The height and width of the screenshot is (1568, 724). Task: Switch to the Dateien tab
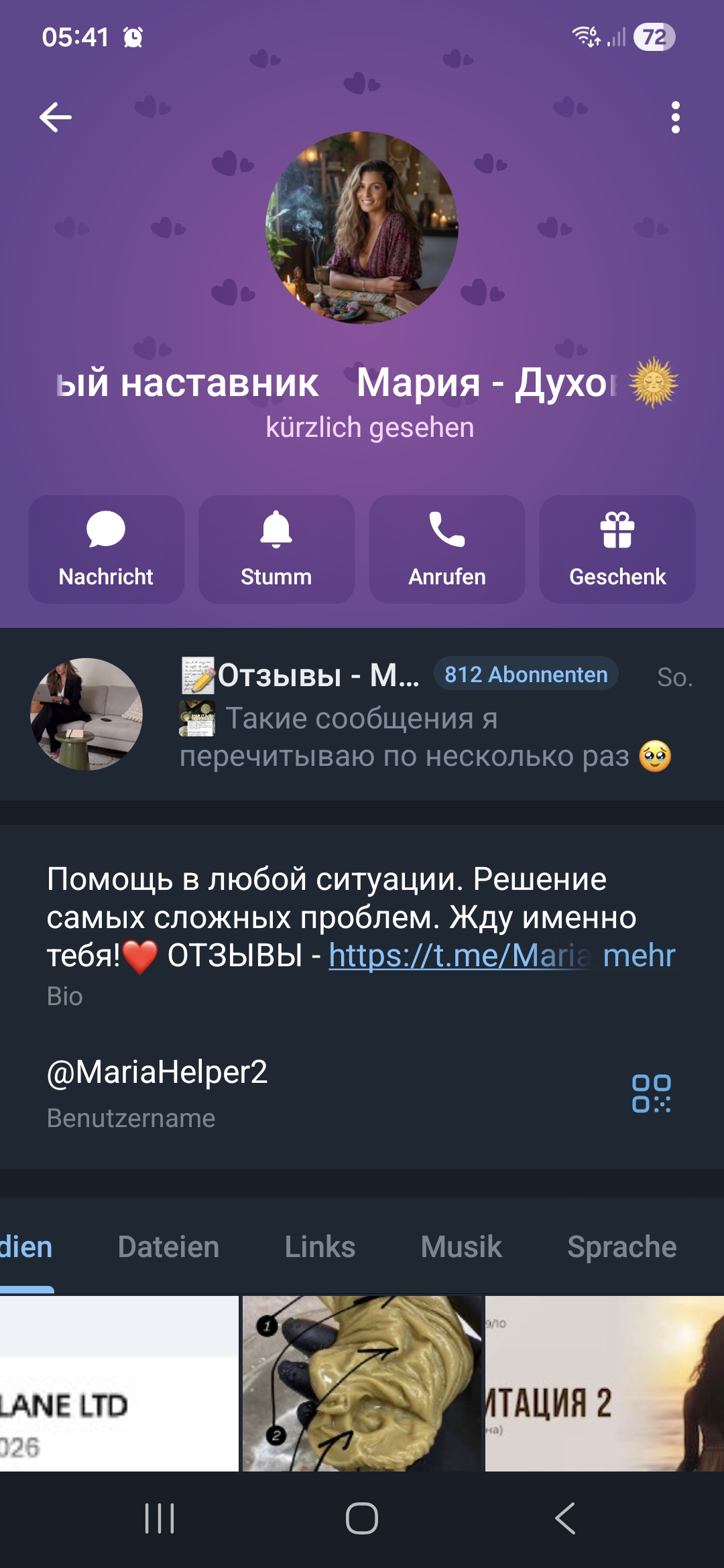pos(168,1247)
